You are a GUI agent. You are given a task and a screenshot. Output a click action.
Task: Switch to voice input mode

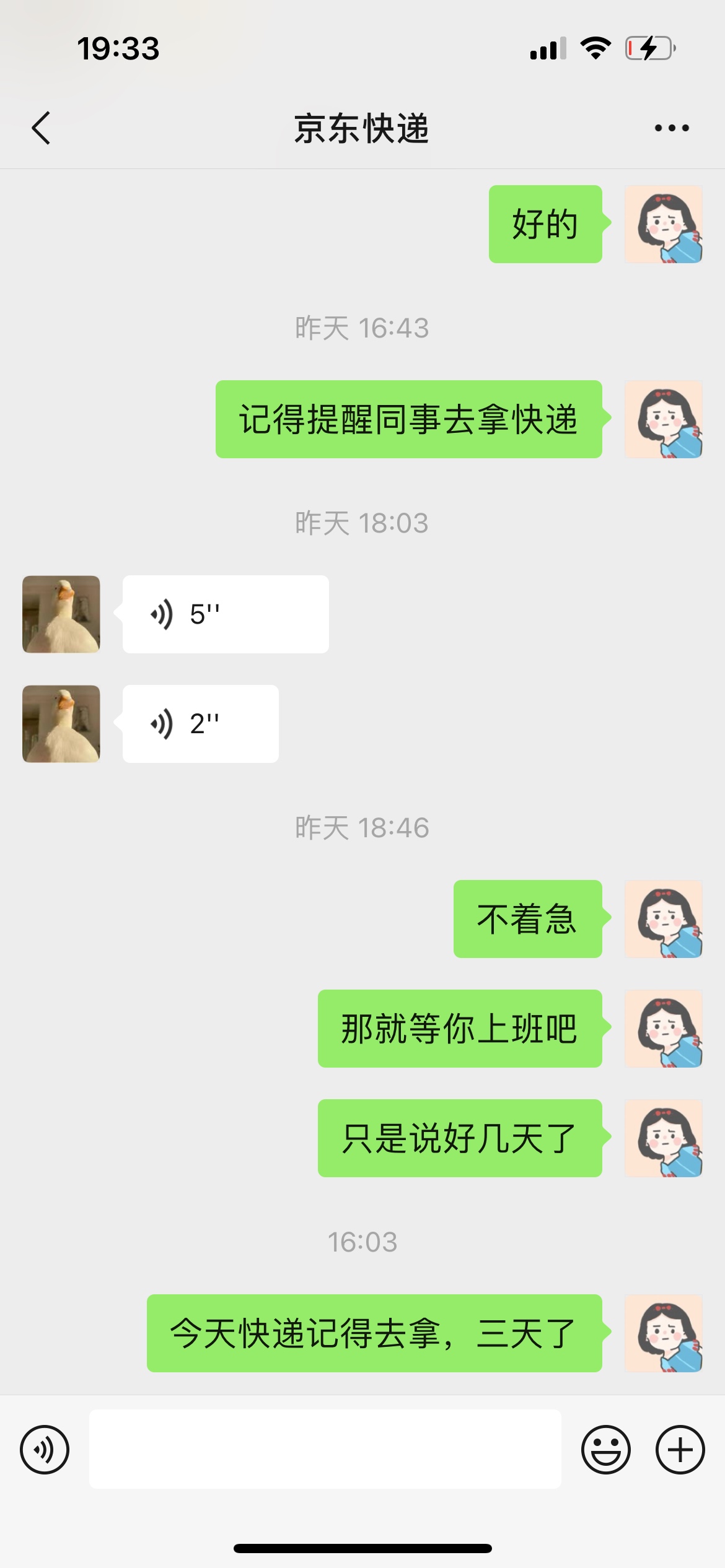tap(45, 1450)
